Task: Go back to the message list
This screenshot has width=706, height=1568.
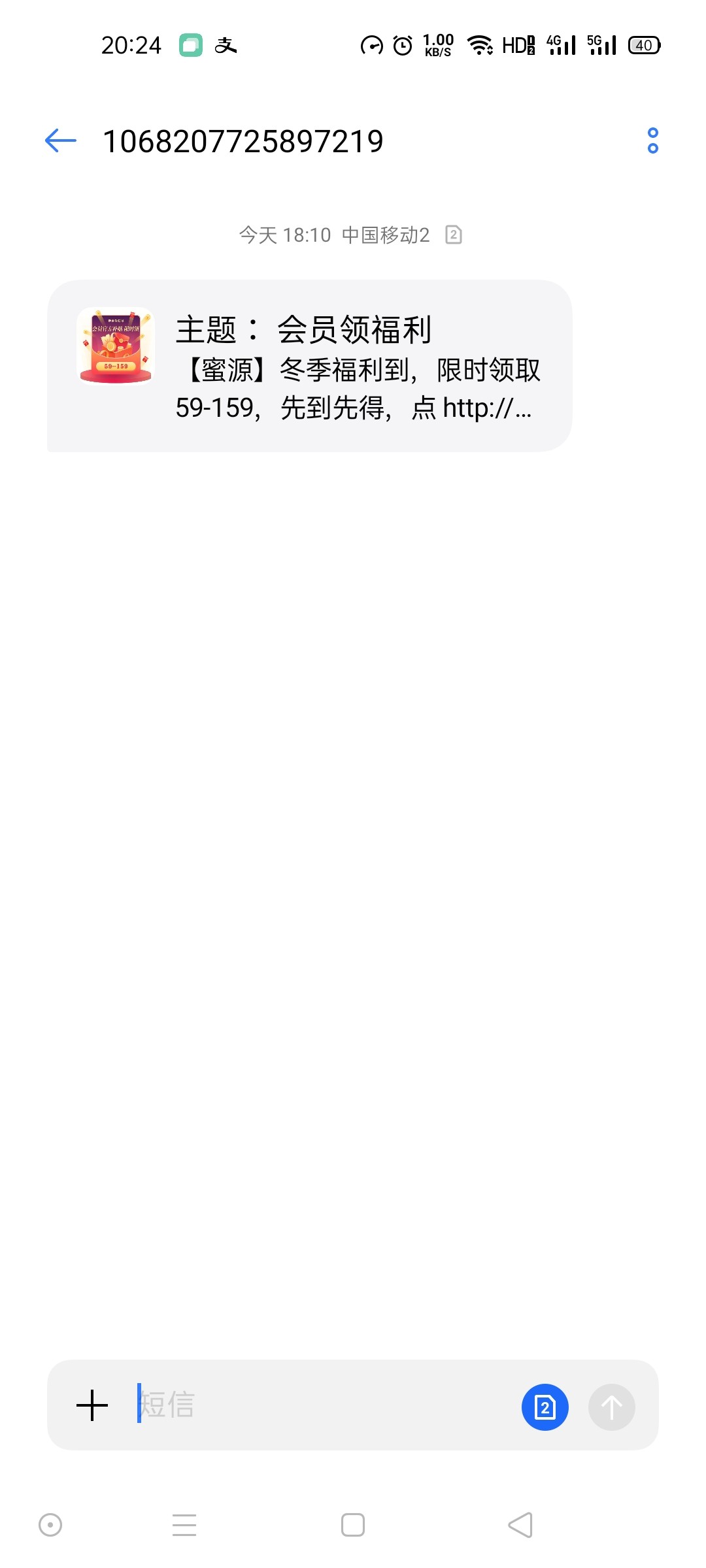Action: coord(61,140)
